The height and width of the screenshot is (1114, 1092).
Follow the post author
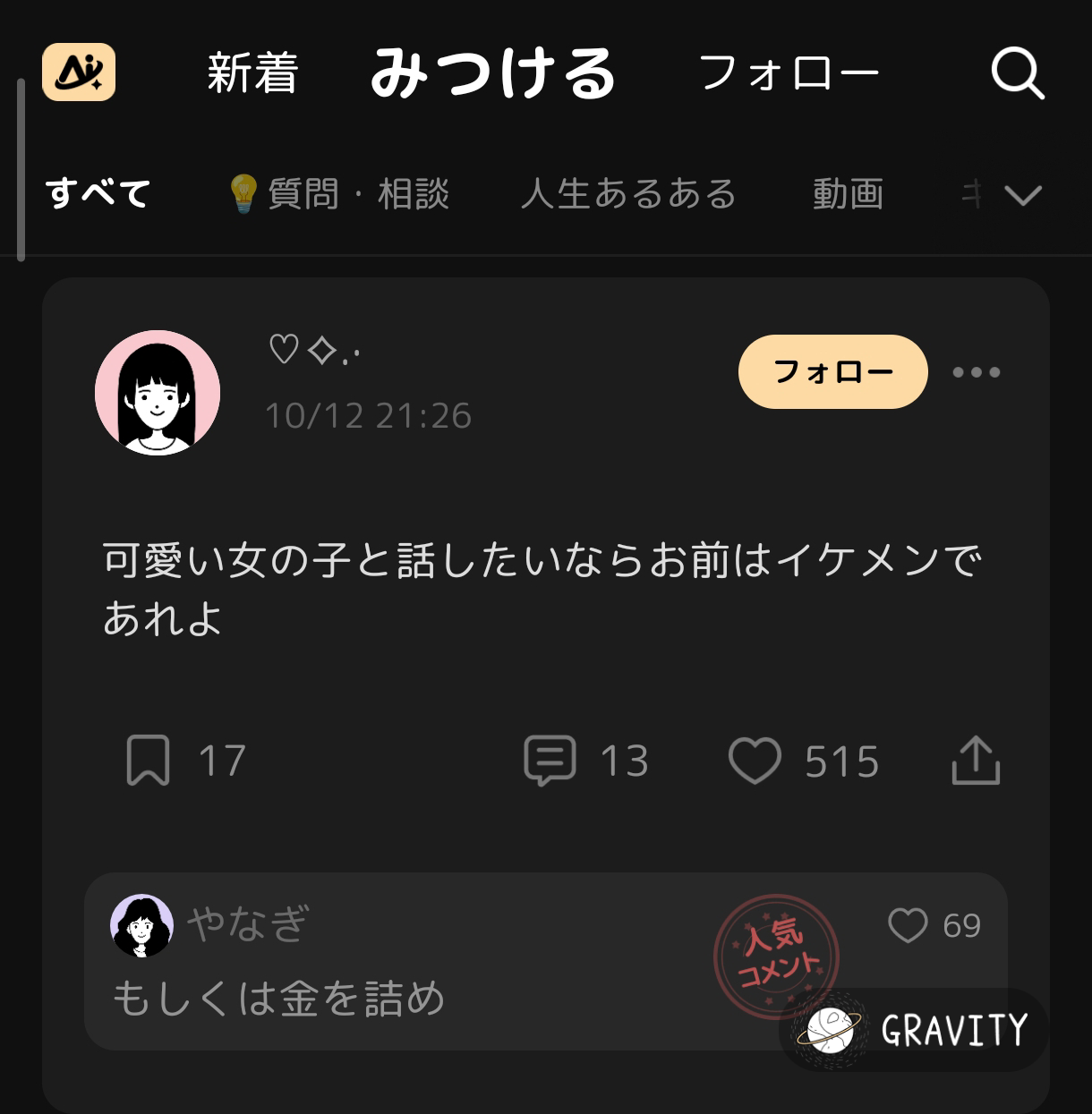[x=832, y=371]
